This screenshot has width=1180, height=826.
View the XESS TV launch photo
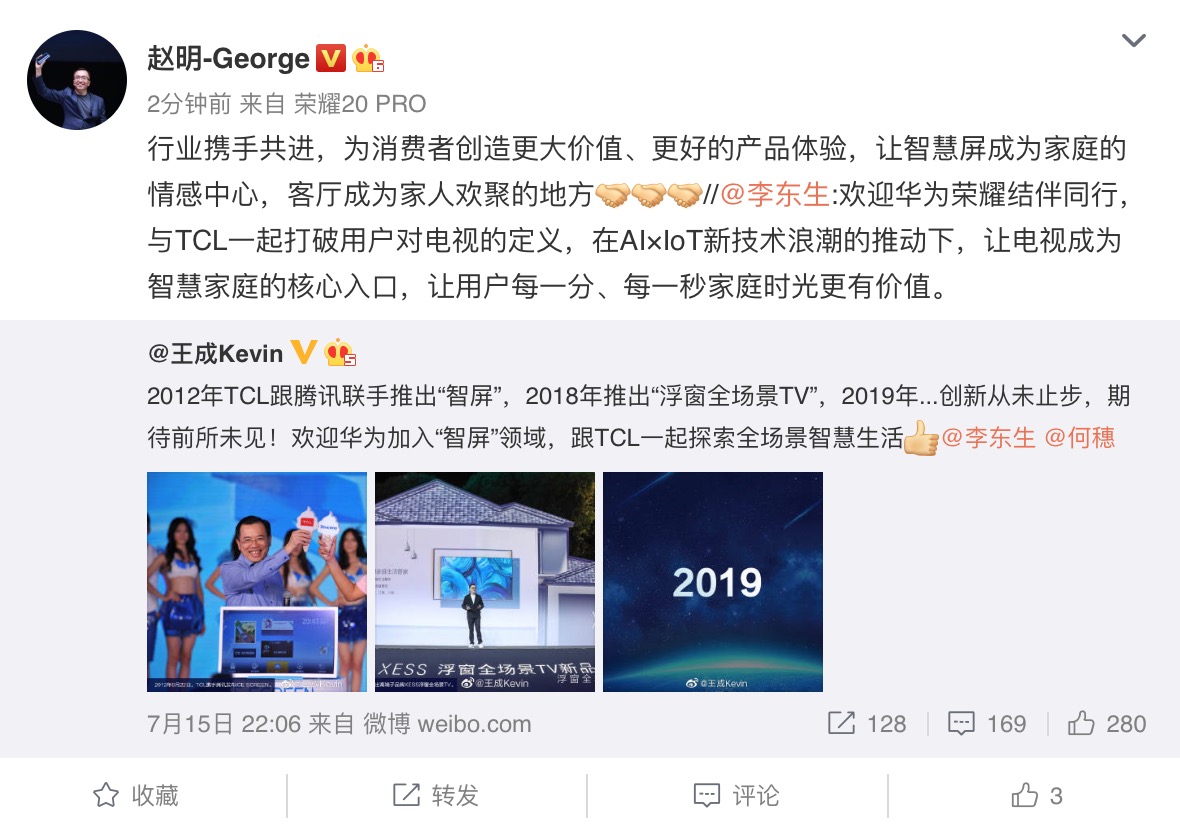(x=485, y=582)
